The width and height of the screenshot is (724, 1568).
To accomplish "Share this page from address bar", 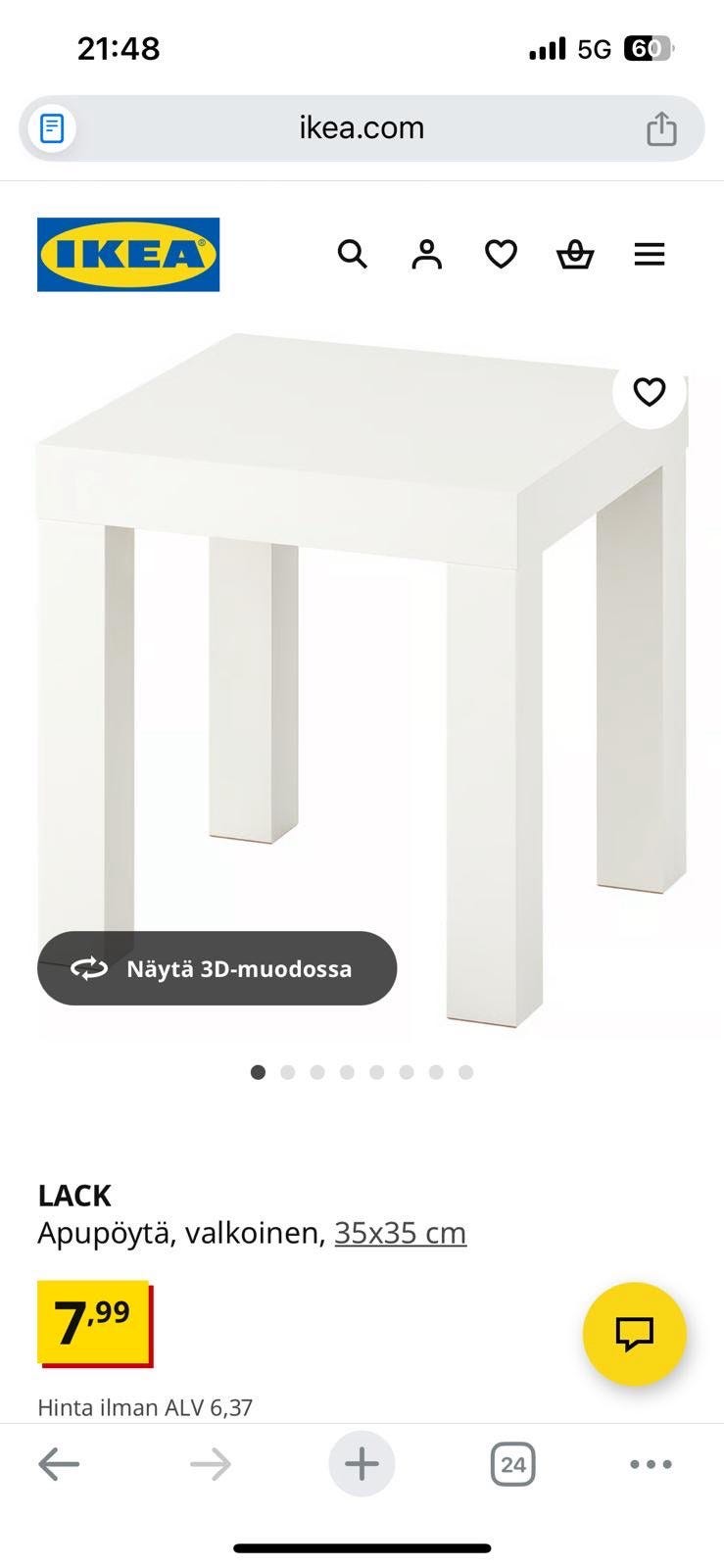I will (662, 128).
